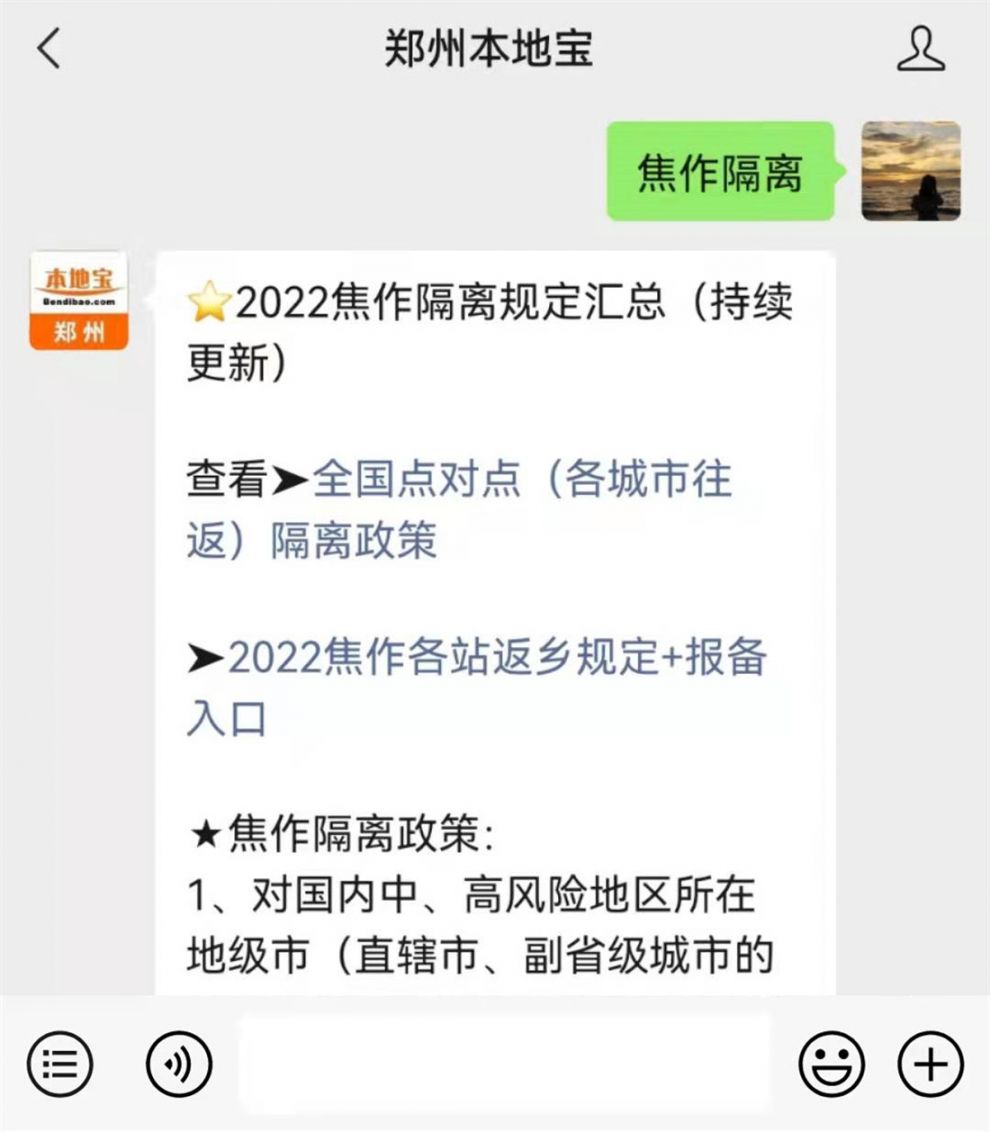This screenshot has height=1132, width=990.
Task: Tap the 郑州本地宝 avatar
Action: coord(79,300)
